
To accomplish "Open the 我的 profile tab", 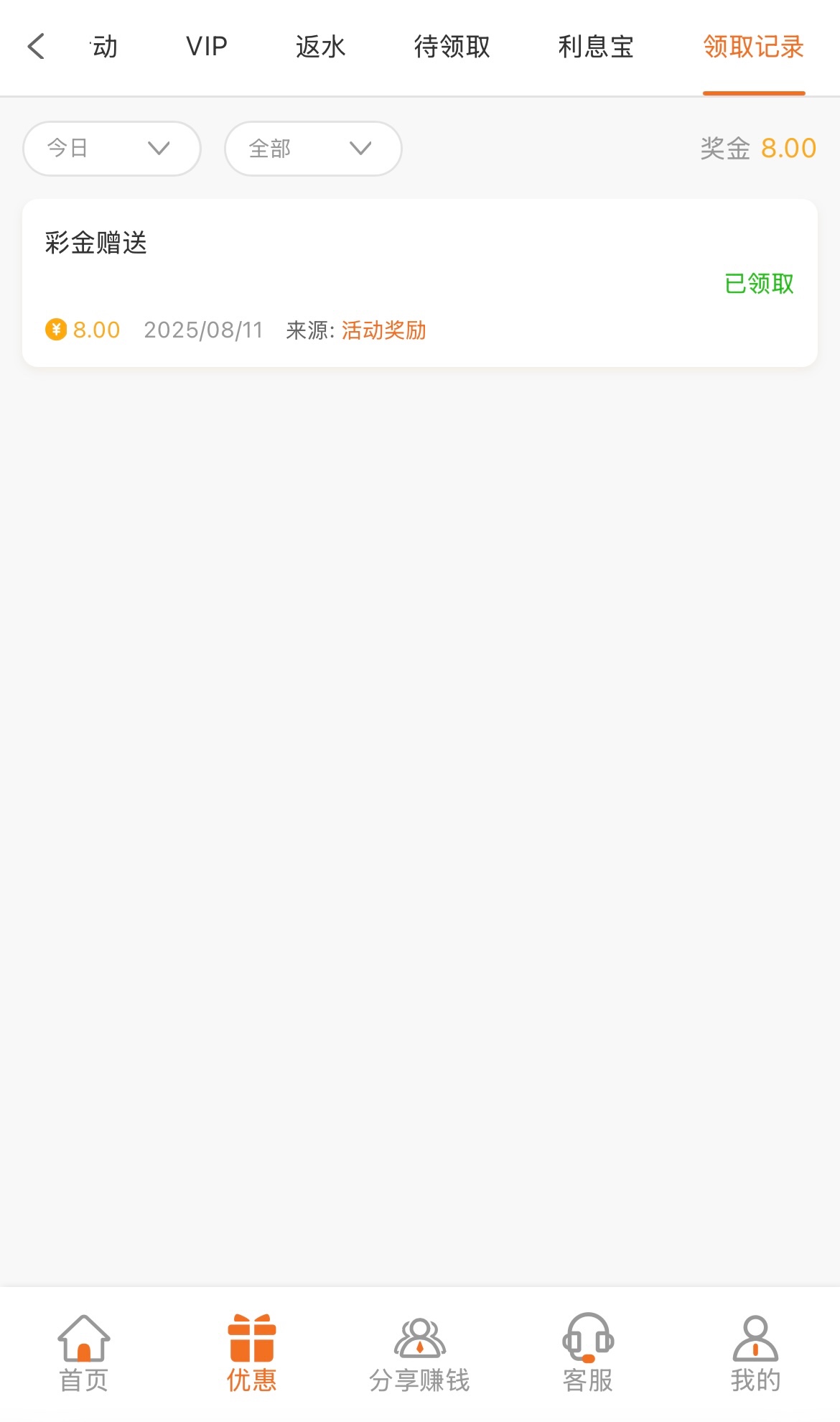I will [755, 1353].
